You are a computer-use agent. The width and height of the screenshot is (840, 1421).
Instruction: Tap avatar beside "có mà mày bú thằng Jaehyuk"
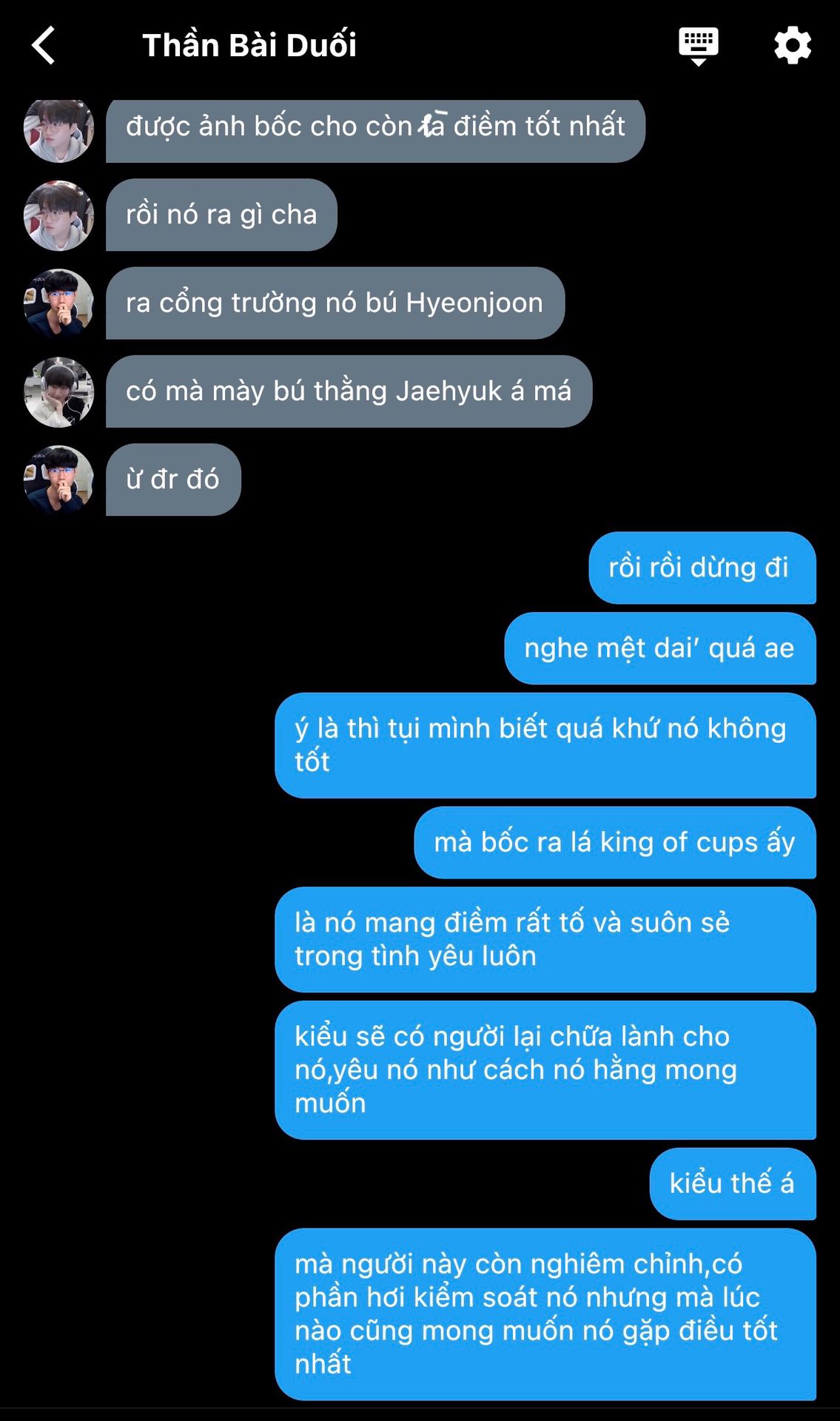point(59,392)
